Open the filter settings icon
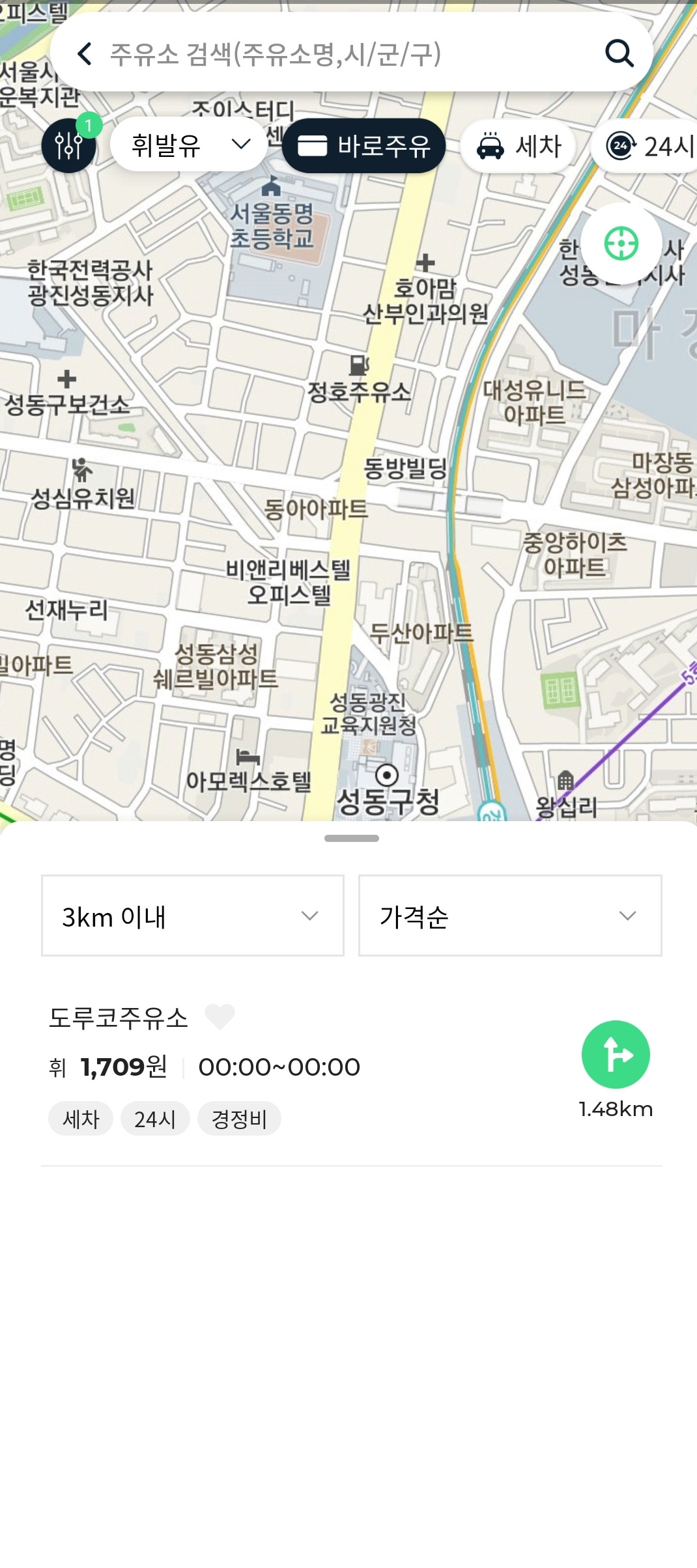Viewport: 697px width, 1568px height. point(69,145)
